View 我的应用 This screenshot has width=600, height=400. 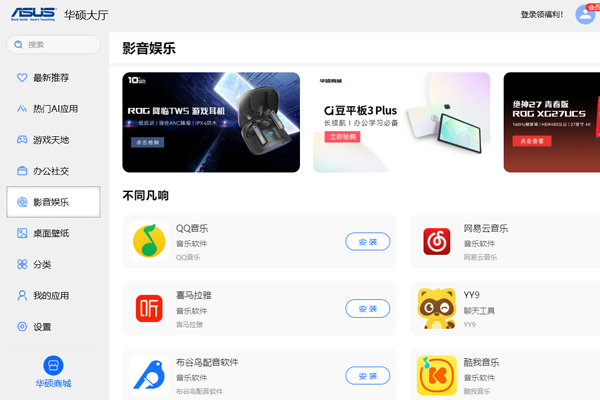[x=51, y=296]
